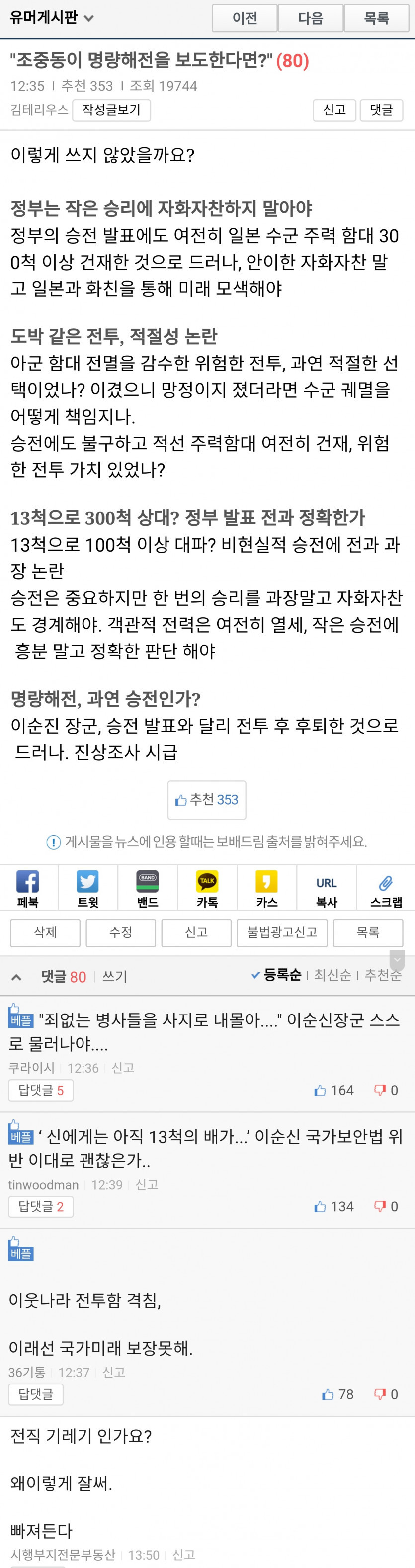Image resolution: width=415 pixels, height=1568 pixels.
Task: Share the post on Twitter (트윗)
Action: pyautogui.click(x=87, y=888)
